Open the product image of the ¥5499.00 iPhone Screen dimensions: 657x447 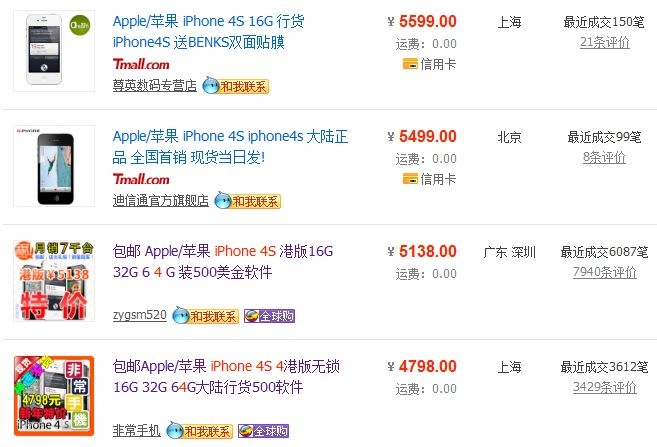tap(54, 166)
